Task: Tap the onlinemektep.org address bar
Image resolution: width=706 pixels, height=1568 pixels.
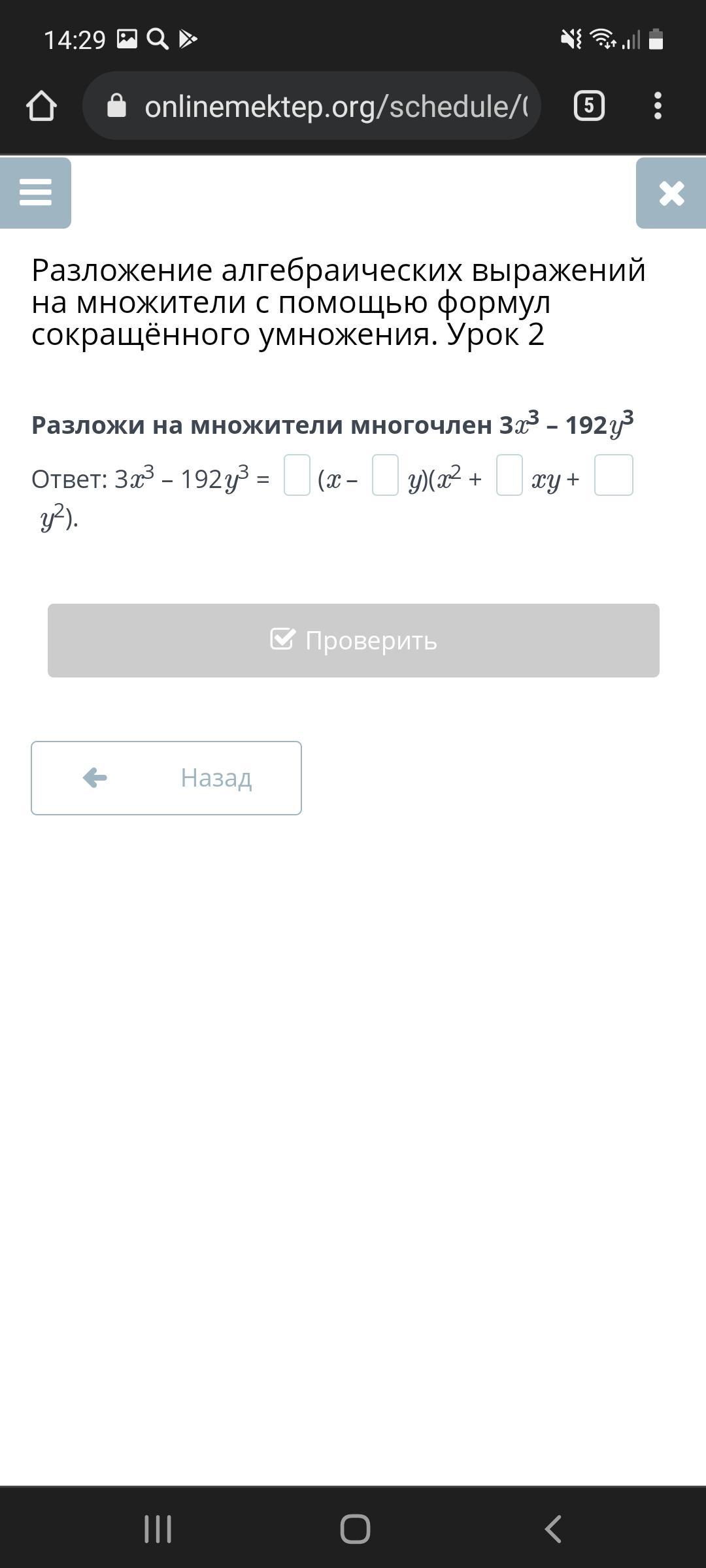Action: [x=312, y=106]
